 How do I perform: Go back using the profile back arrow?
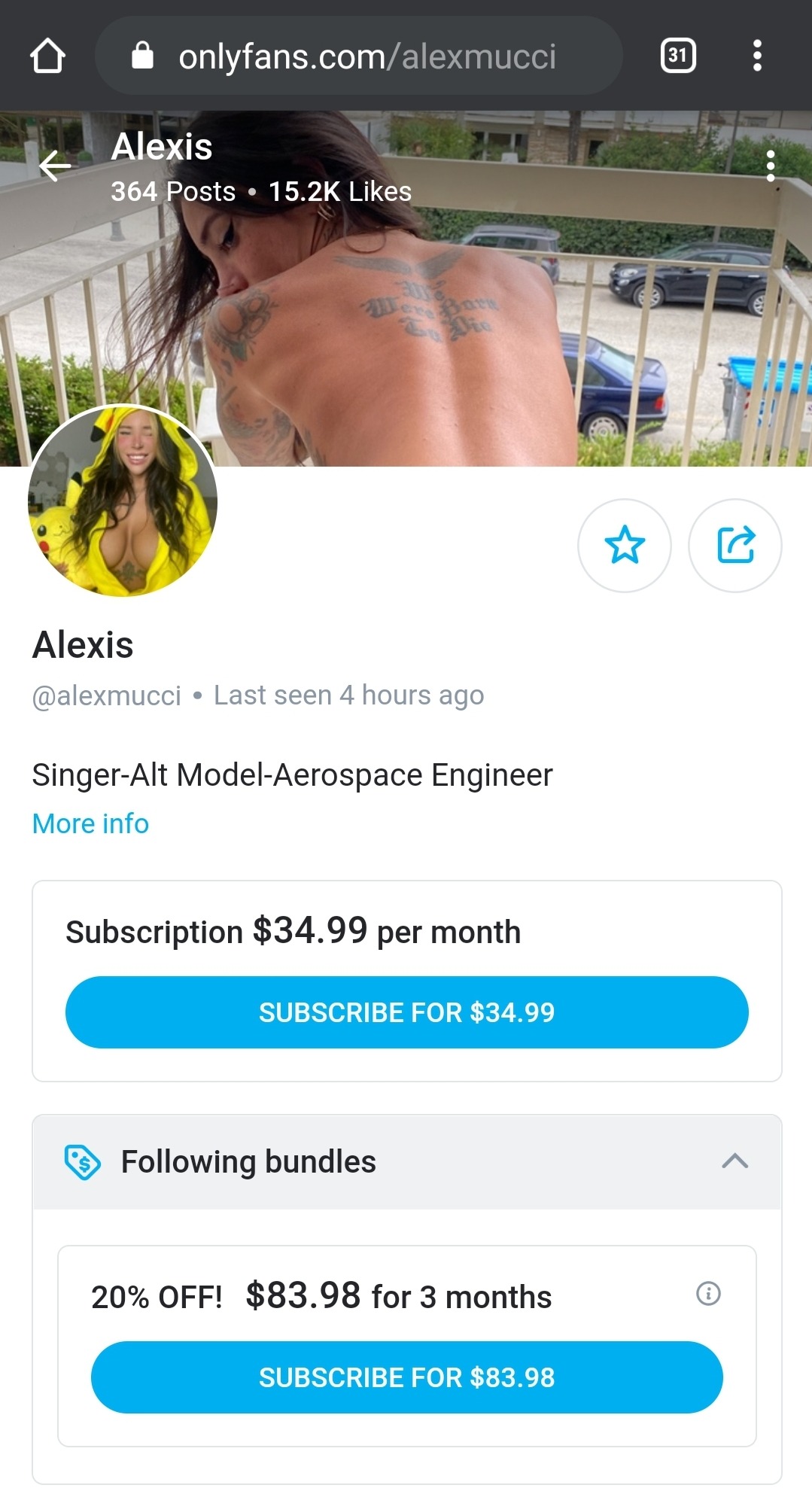click(x=55, y=166)
